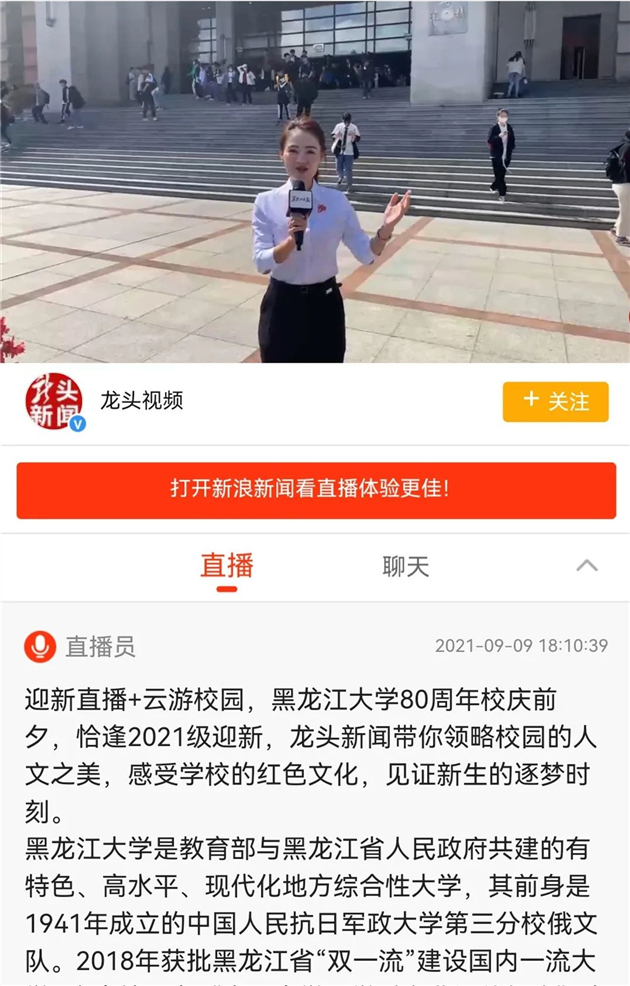Tap the live video player

315,181
